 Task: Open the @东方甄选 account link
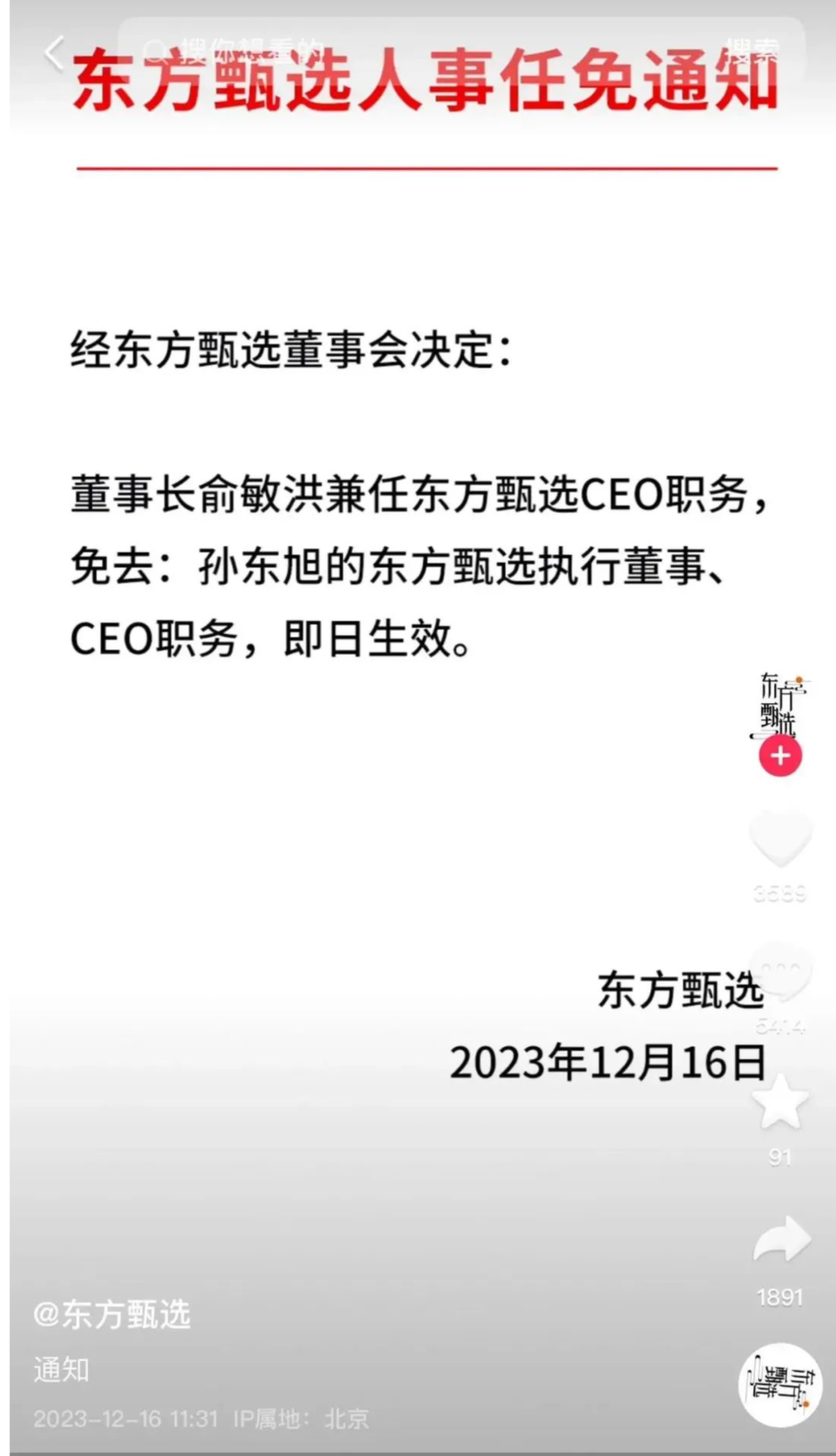pos(112,1315)
